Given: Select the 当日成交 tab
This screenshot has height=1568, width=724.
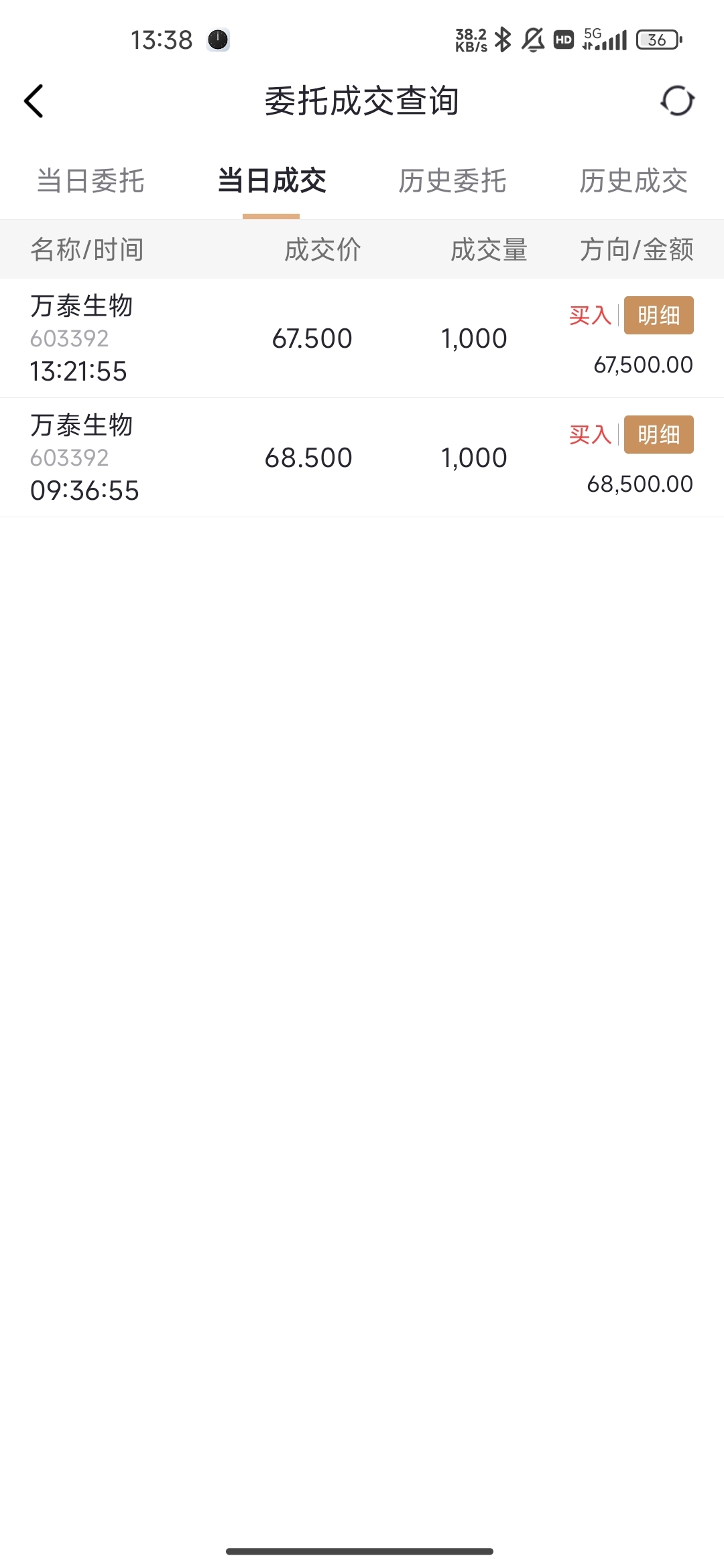Looking at the screenshot, I should [x=271, y=181].
